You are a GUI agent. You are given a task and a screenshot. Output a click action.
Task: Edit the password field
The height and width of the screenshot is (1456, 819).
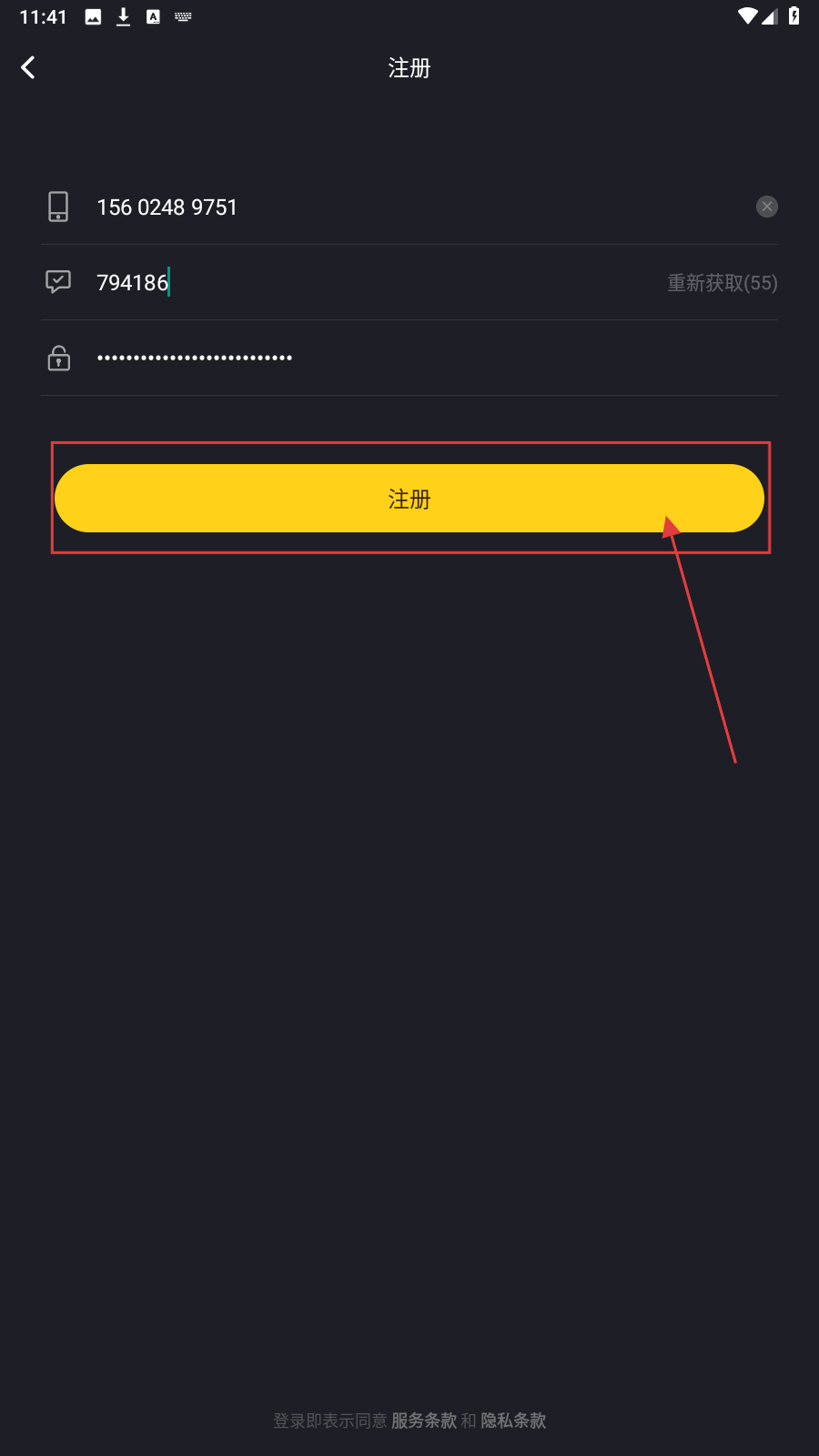pos(364,358)
